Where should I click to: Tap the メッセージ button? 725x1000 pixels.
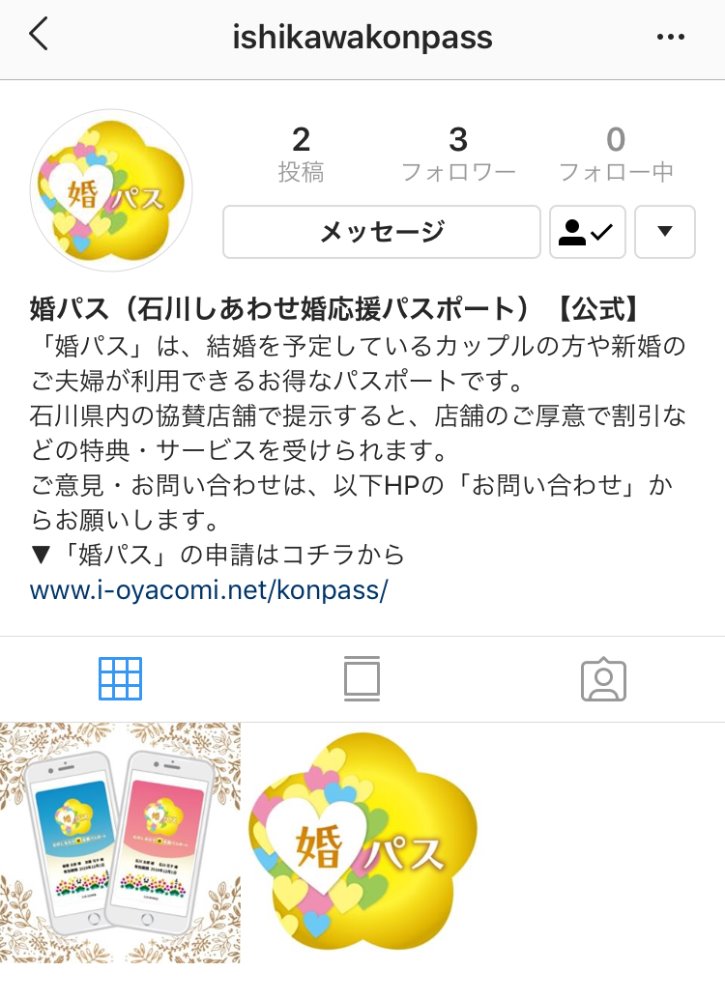point(381,232)
